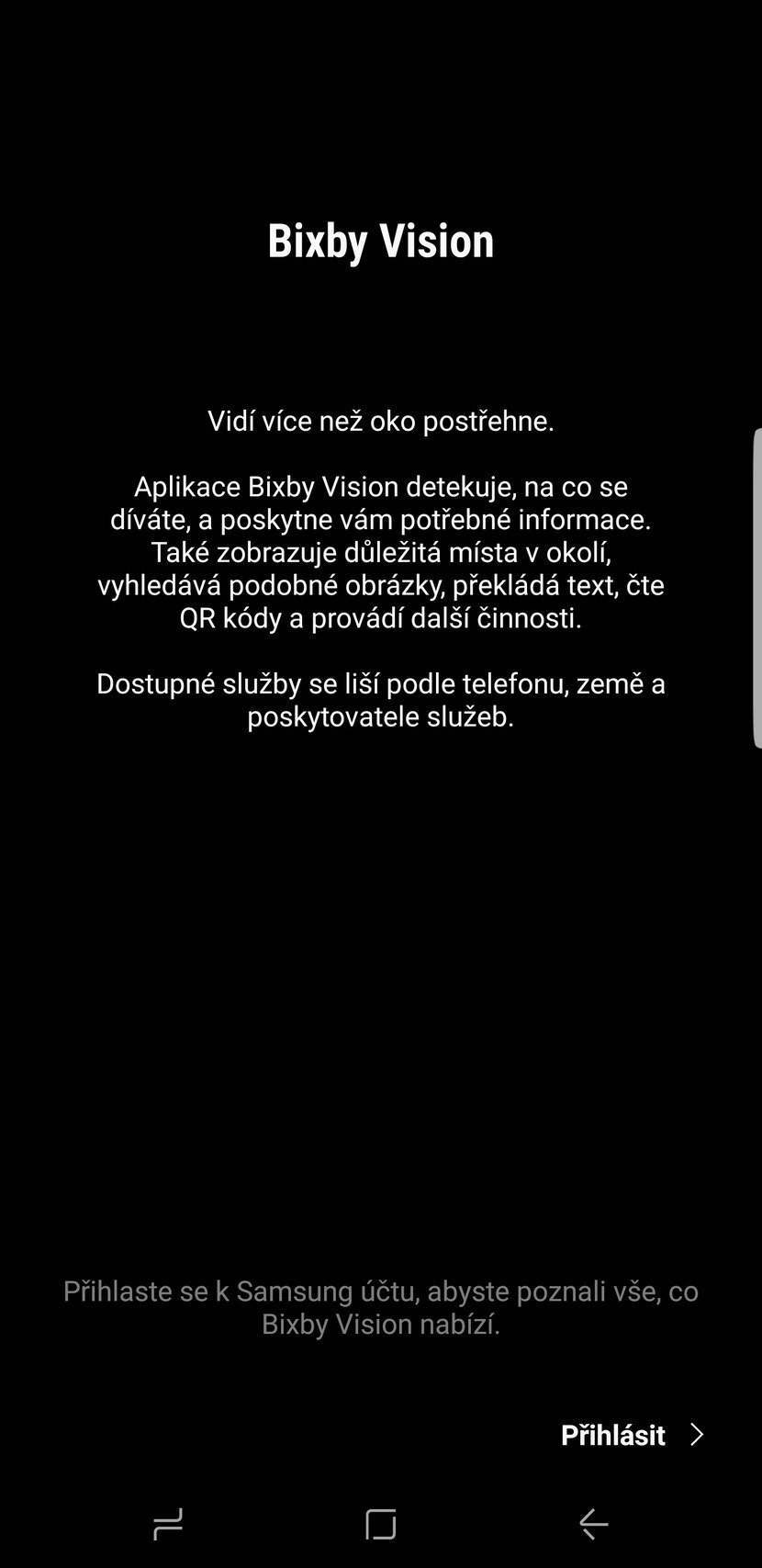Open recent apps from the navigation bar
Image resolution: width=762 pixels, height=1568 pixels.
point(168,1524)
